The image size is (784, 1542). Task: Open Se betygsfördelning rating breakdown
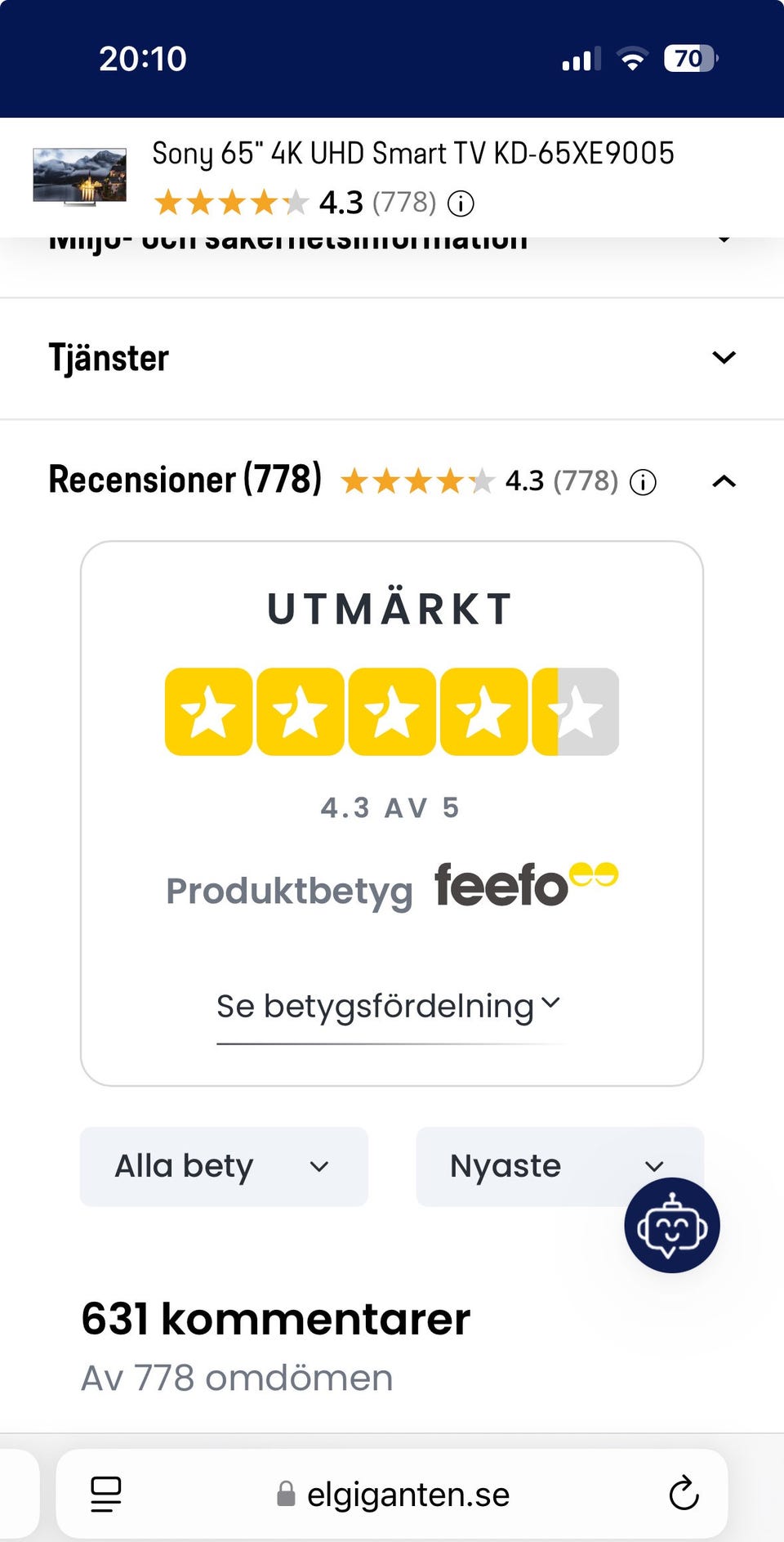tap(389, 1006)
